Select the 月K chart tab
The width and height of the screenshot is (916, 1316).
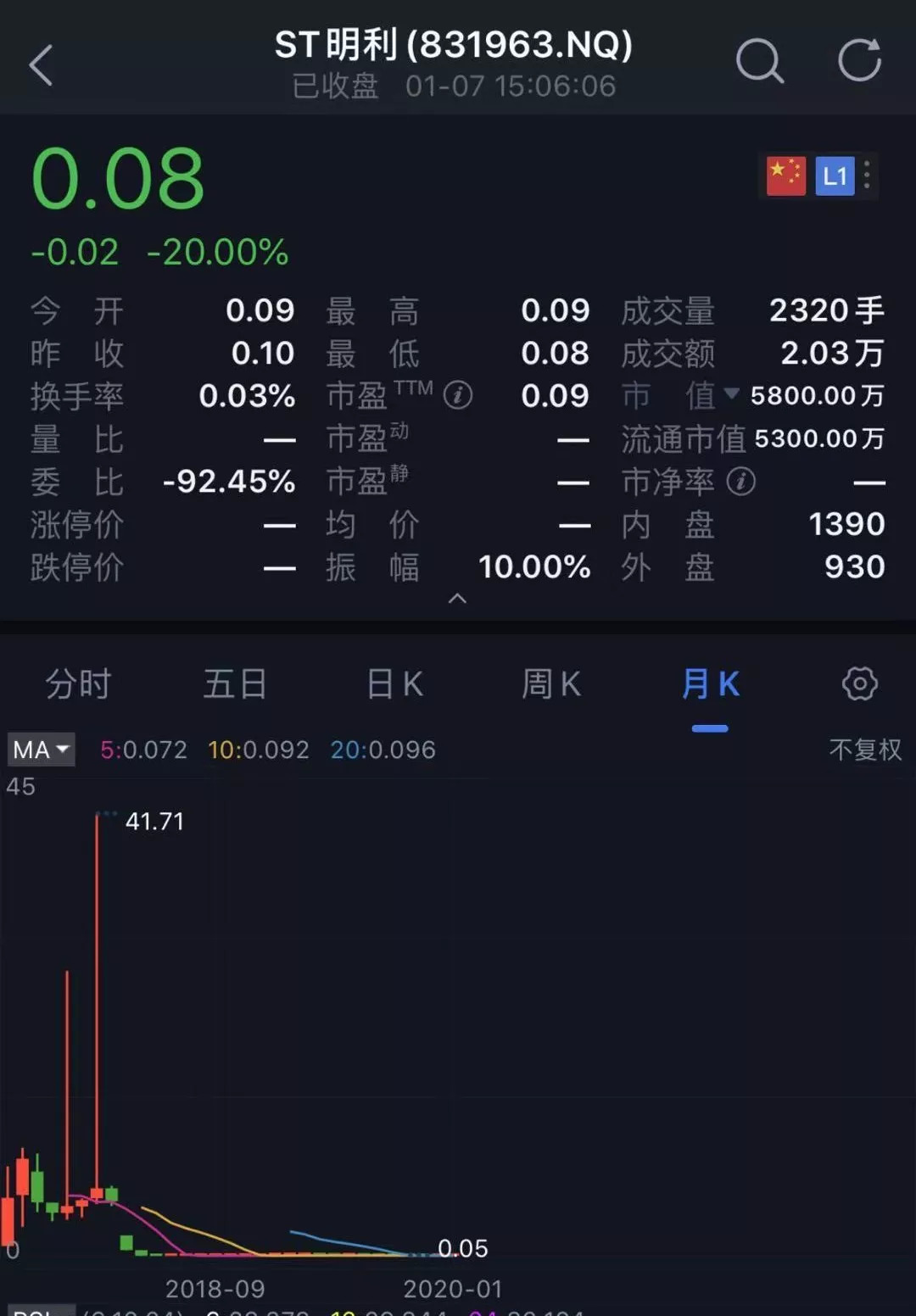pos(710,683)
